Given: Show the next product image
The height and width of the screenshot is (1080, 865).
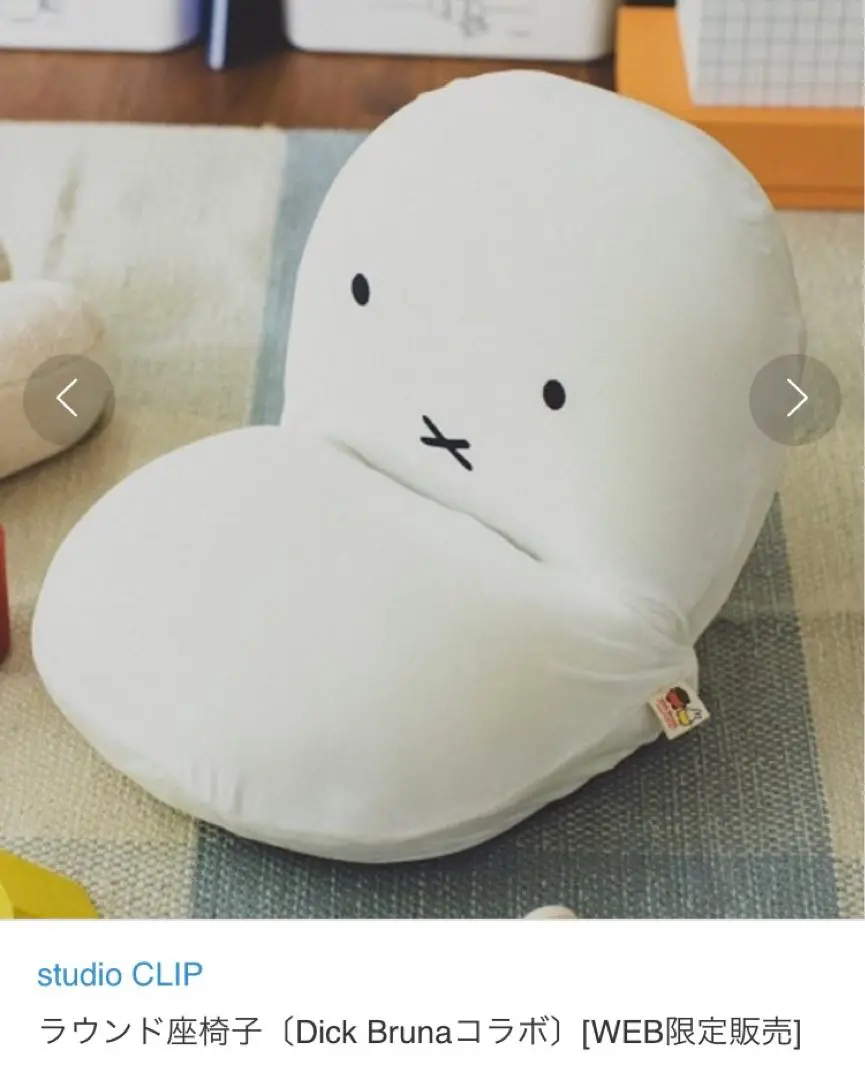Looking at the screenshot, I should coord(796,399).
